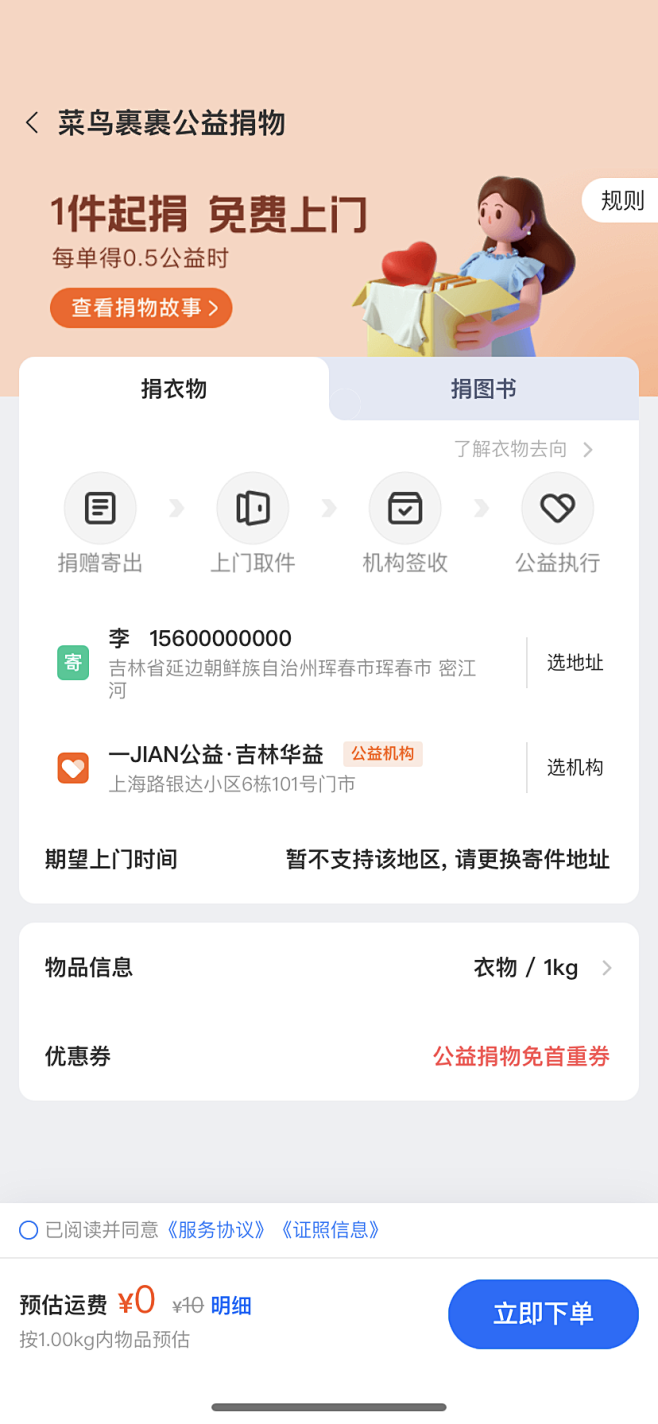View 明细 of estimated shipping fee
Screen dimensions: 658x1424
[x=231, y=1305]
